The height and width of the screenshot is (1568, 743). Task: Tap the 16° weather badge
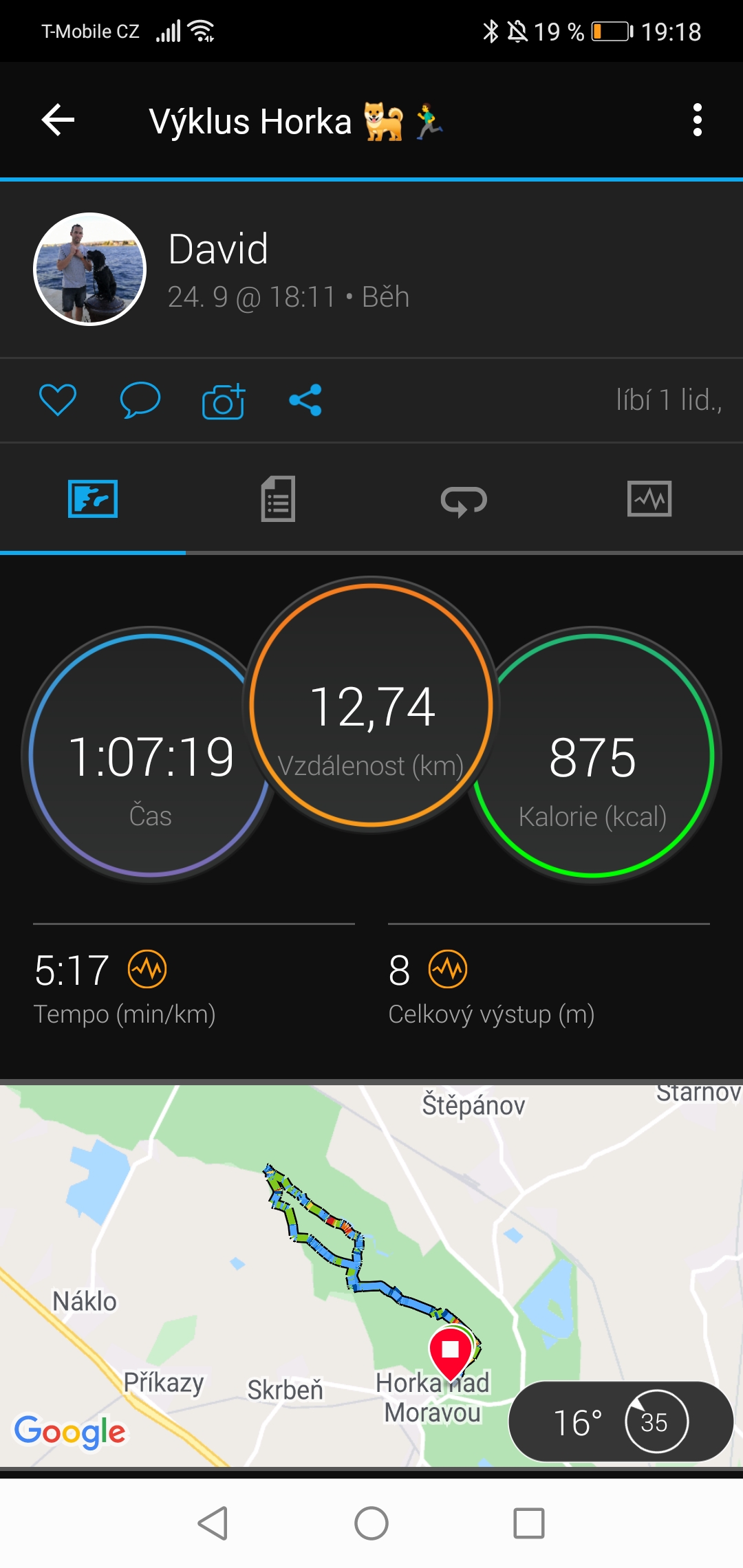pyautogui.click(x=621, y=1422)
